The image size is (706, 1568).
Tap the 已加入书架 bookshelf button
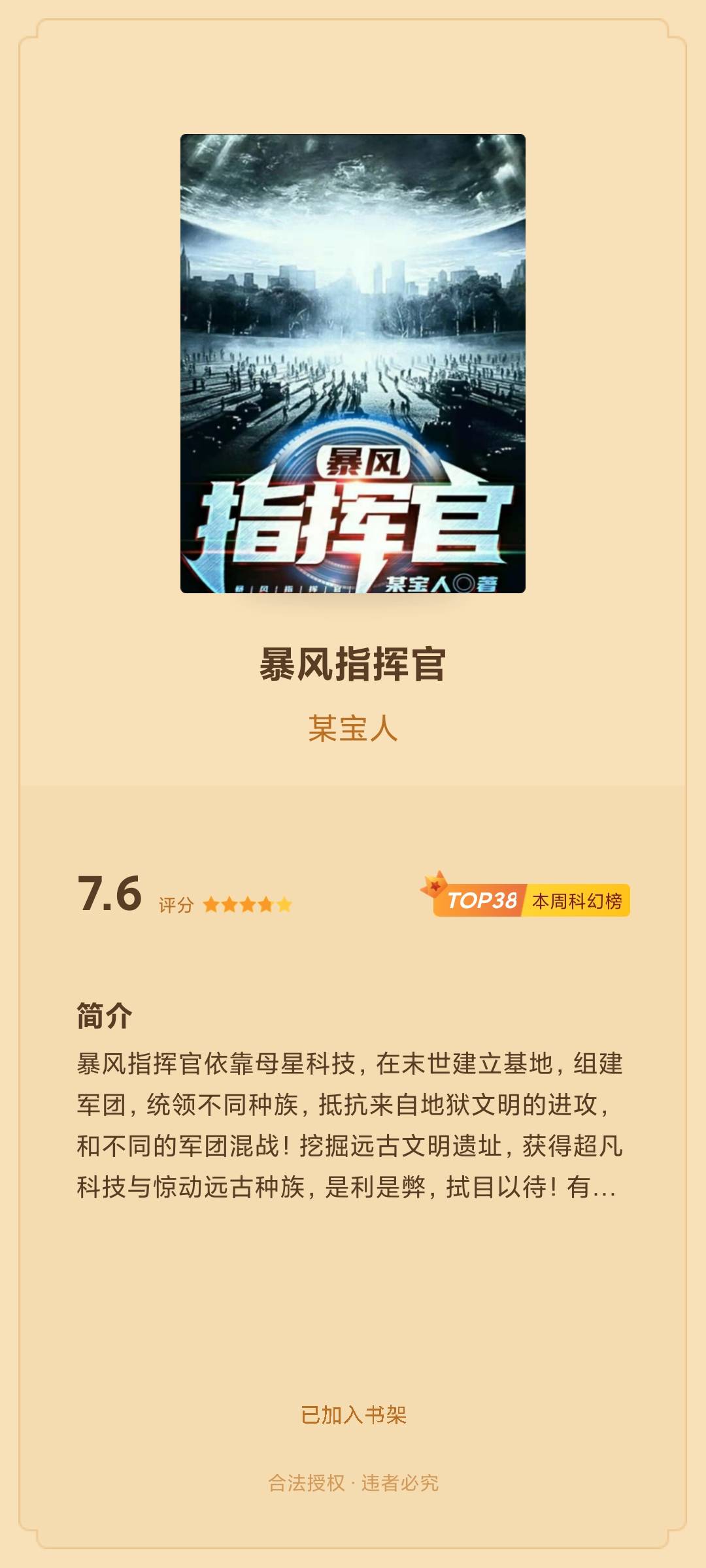coord(353,1414)
